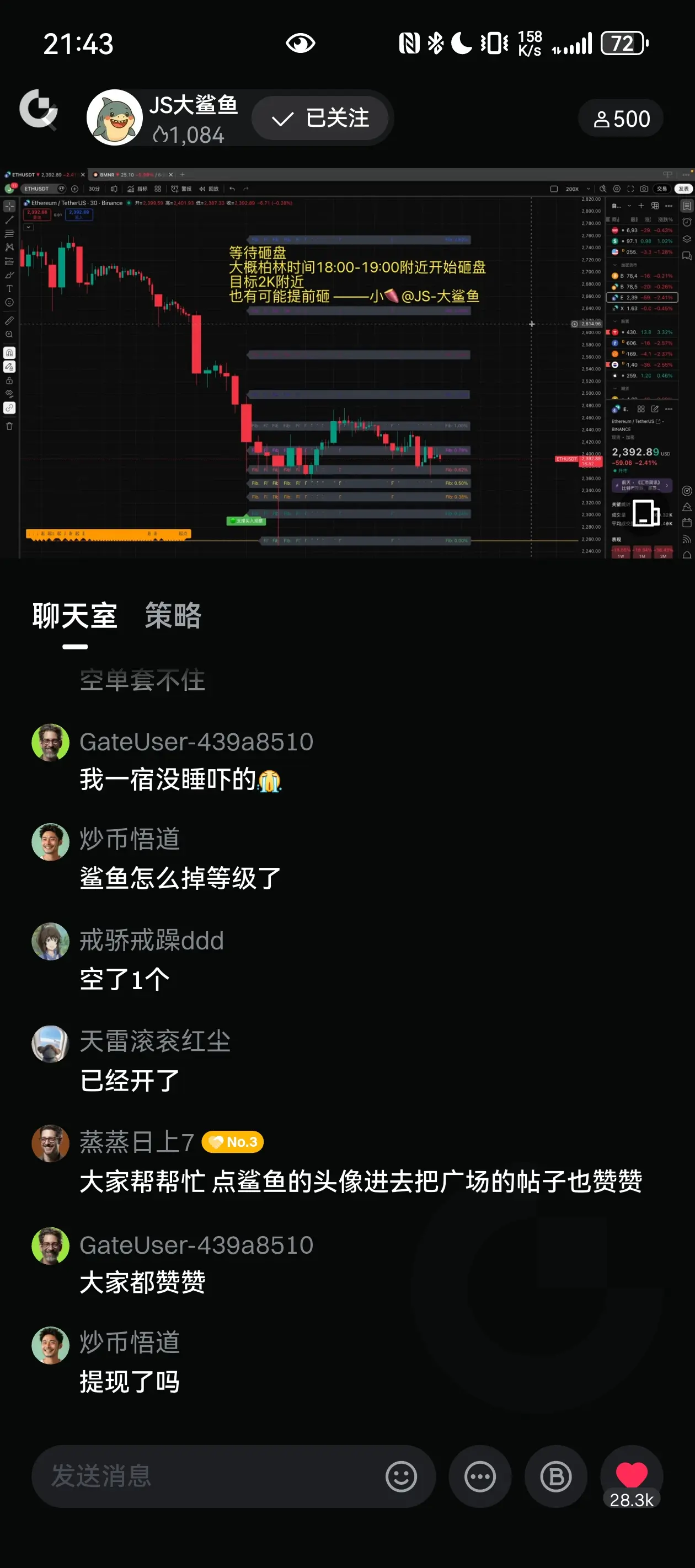Tap the 已关注 followed button
The height and width of the screenshot is (1568, 695).
tap(320, 119)
